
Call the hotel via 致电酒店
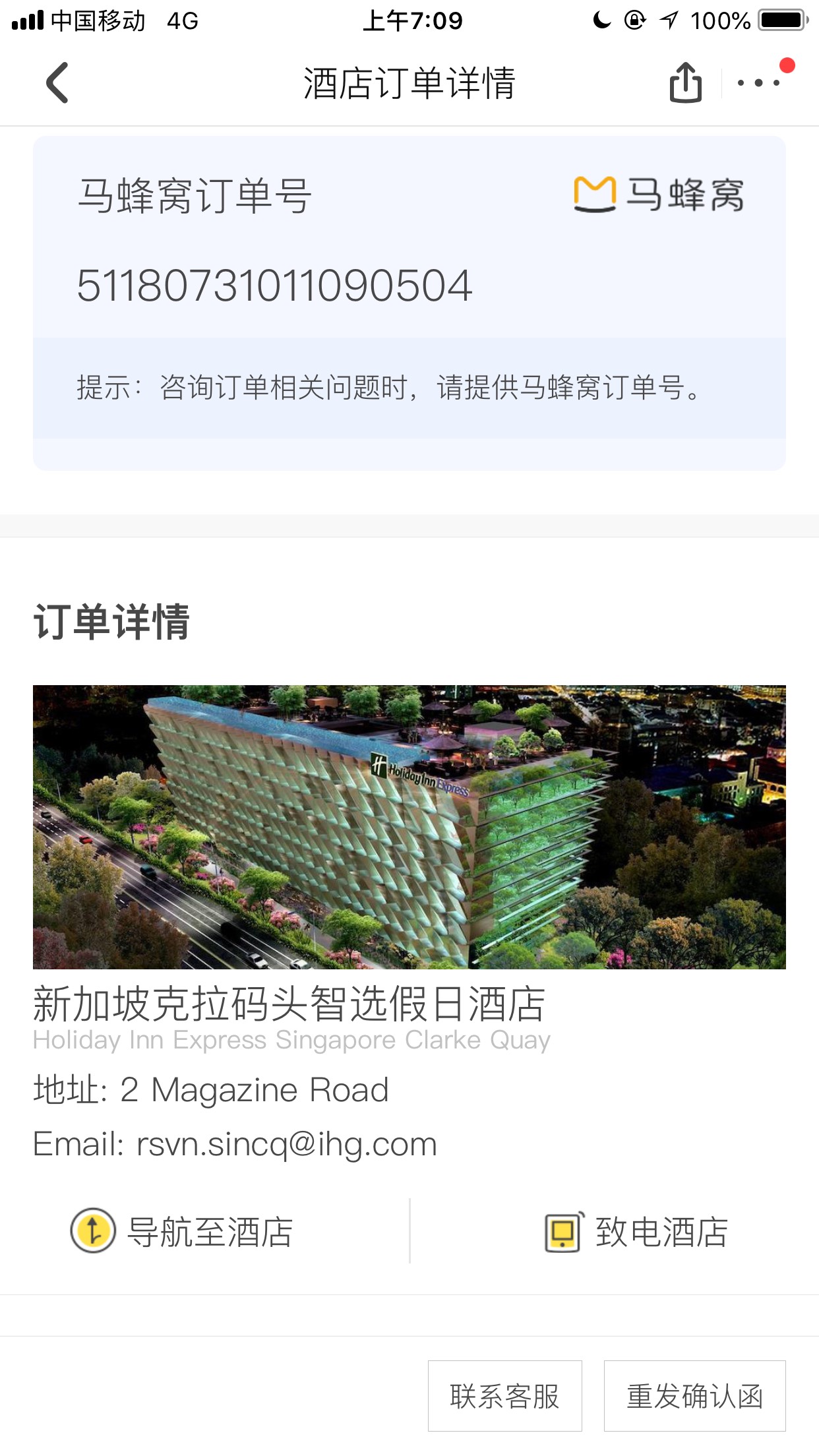click(x=636, y=1232)
